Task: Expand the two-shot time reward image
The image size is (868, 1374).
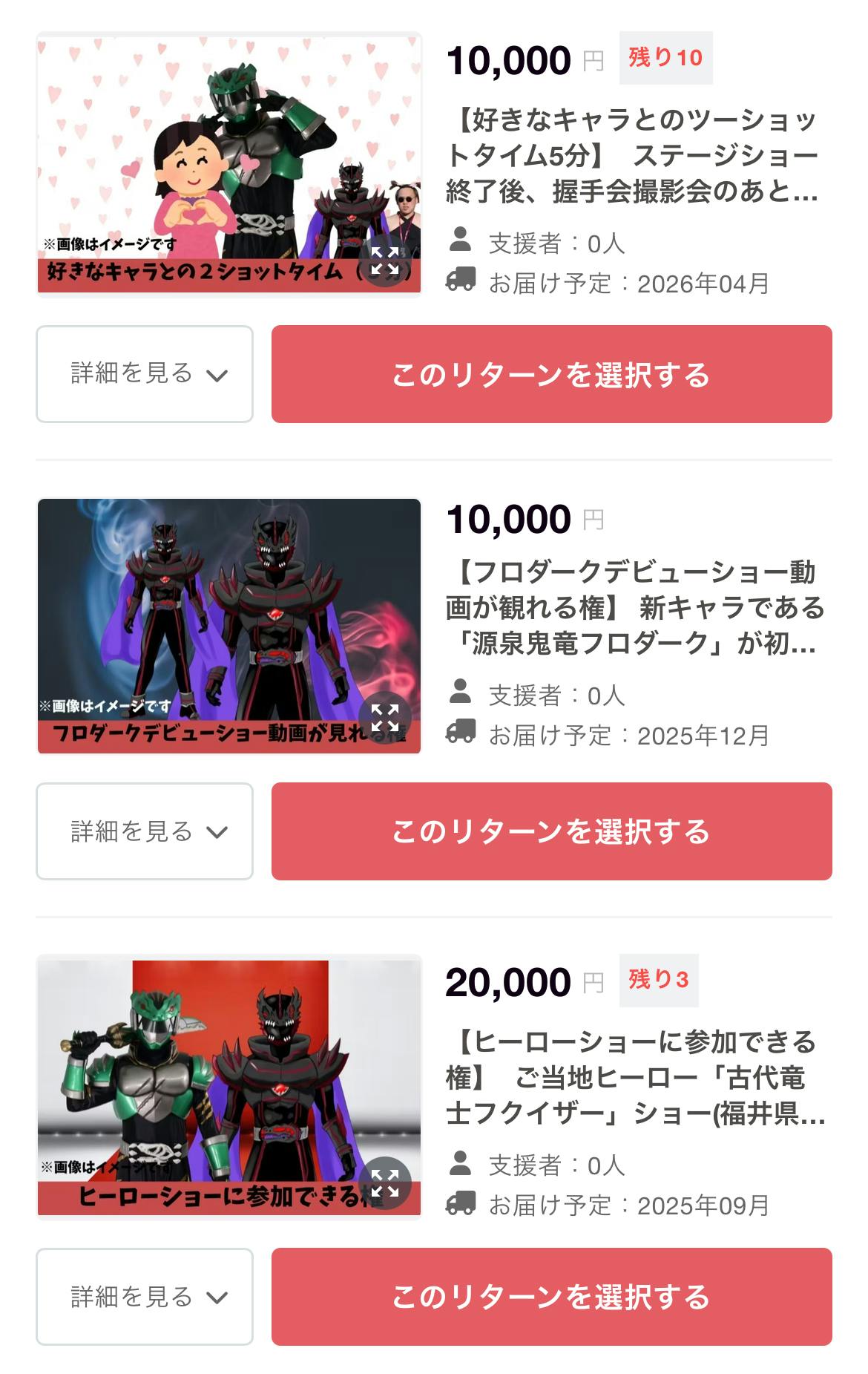Action: pyautogui.click(x=384, y=261)
